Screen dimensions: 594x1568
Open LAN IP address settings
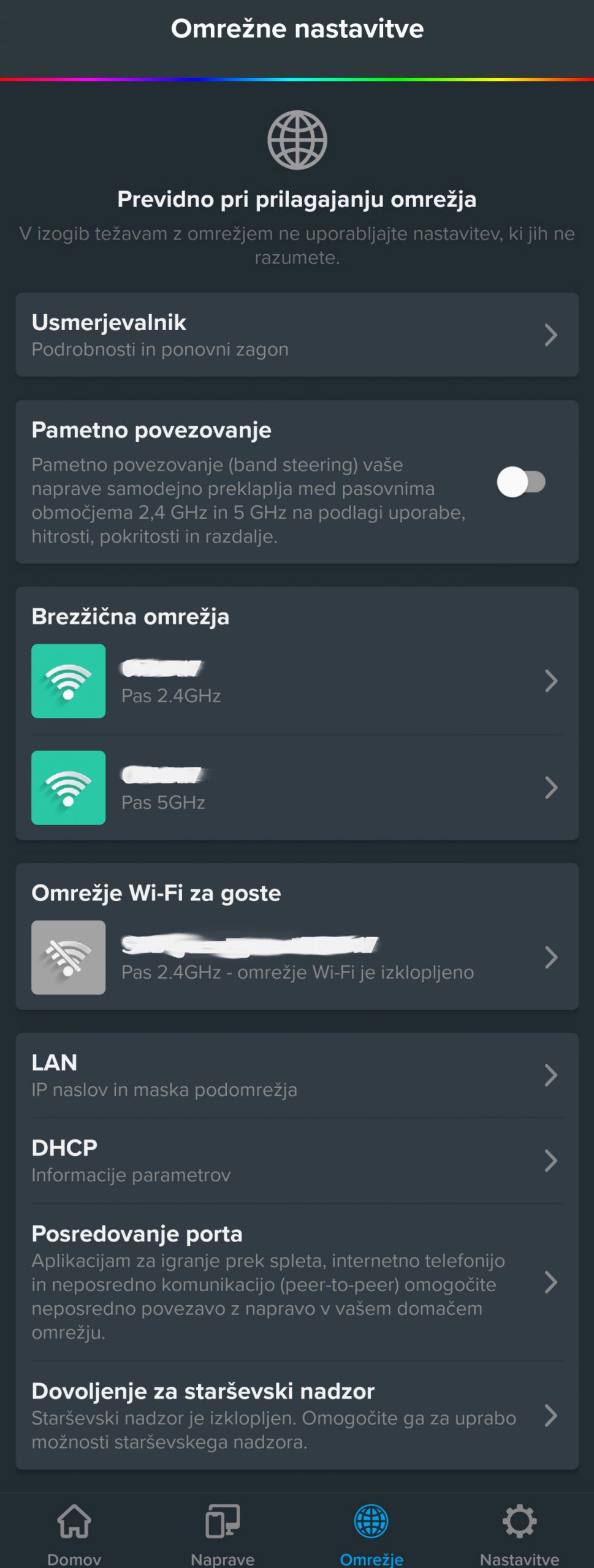297,1076
